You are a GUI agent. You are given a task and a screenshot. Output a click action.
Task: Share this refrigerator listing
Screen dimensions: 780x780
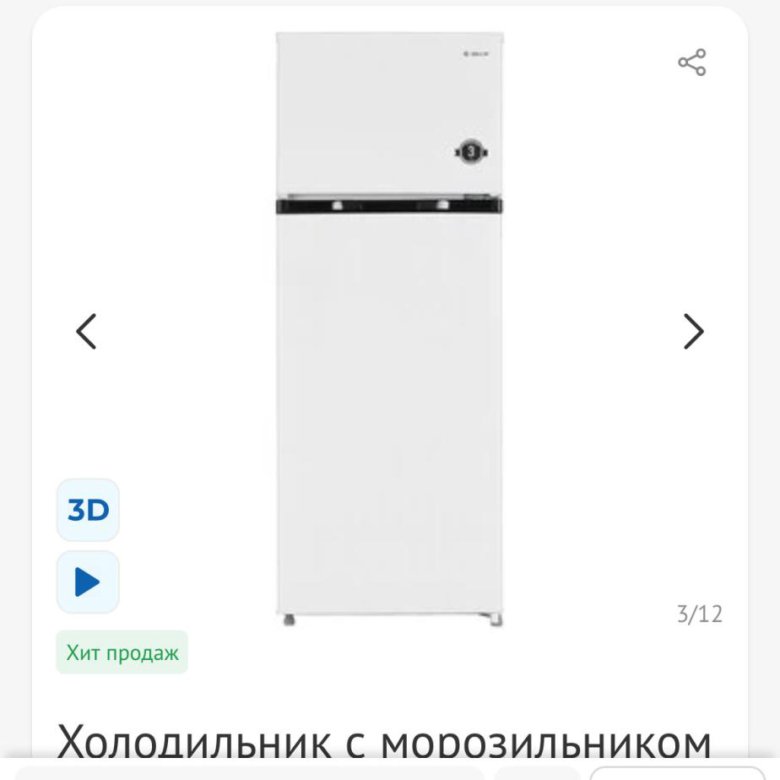[x=692, y=62]
